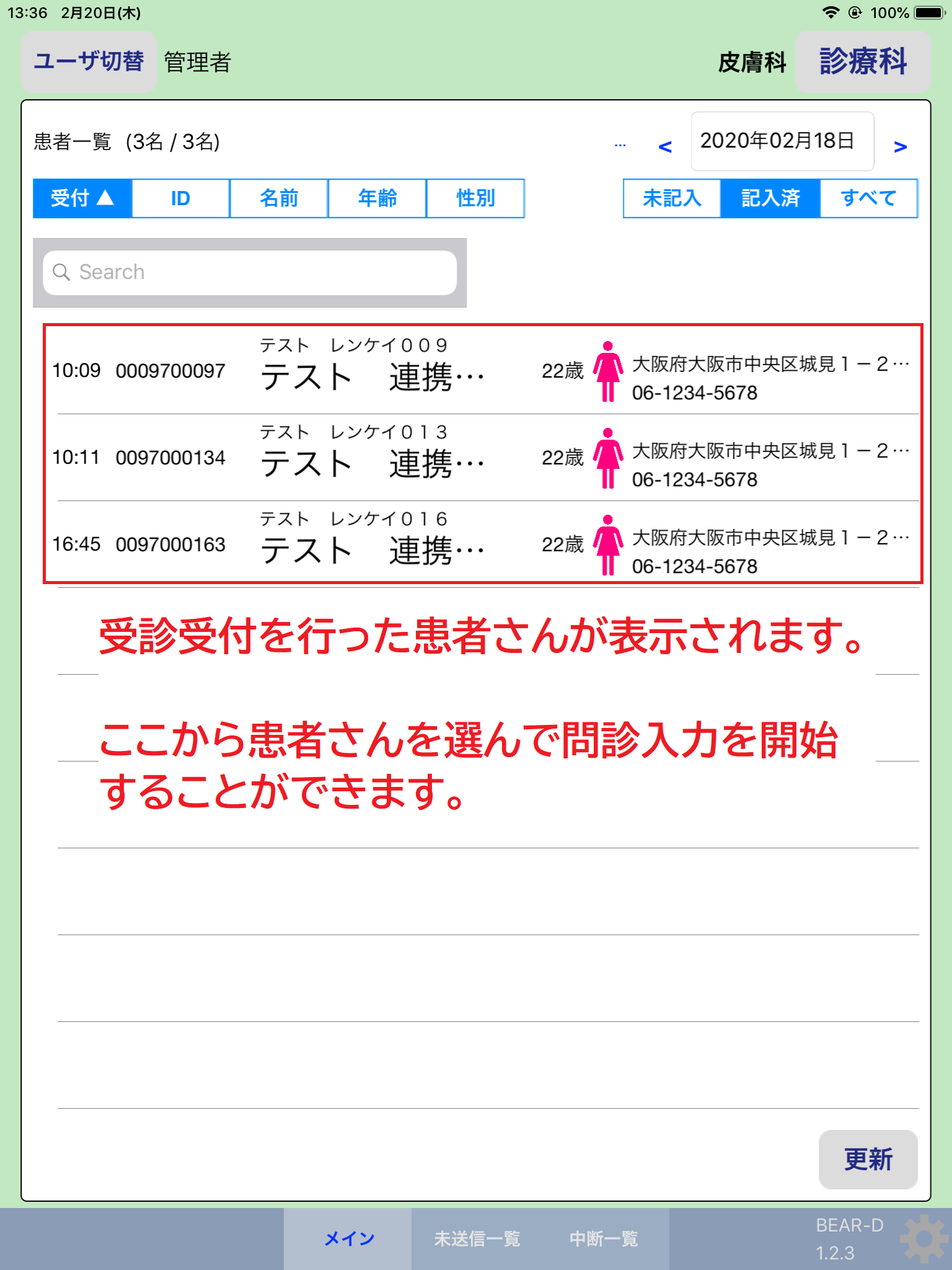Open the 診療科 department selector
This screenshot has height=1270, width=952.
(863, 62)
